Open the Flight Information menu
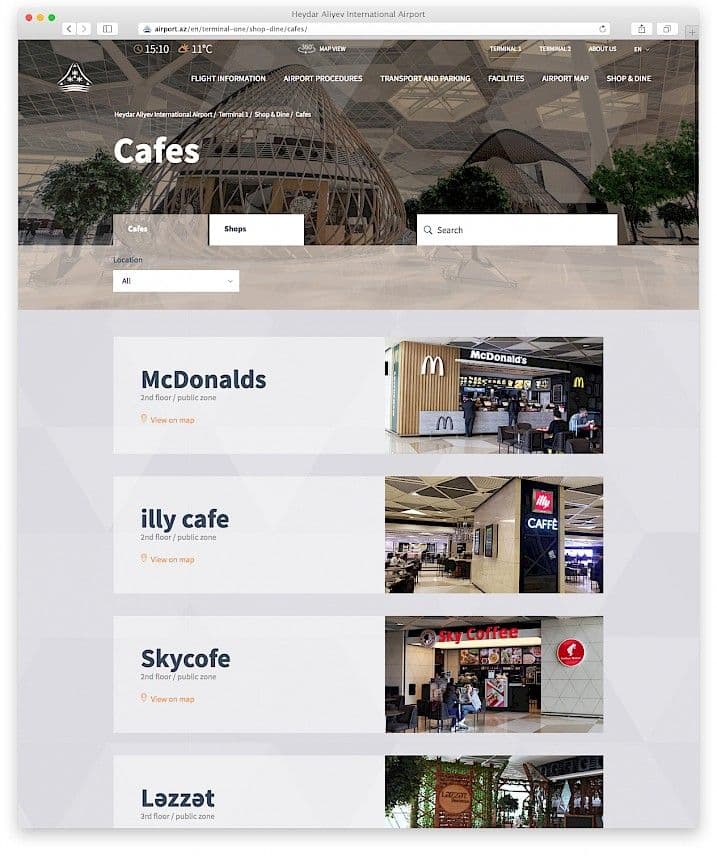Screen dimensions: 717x856 coord(228,78)
